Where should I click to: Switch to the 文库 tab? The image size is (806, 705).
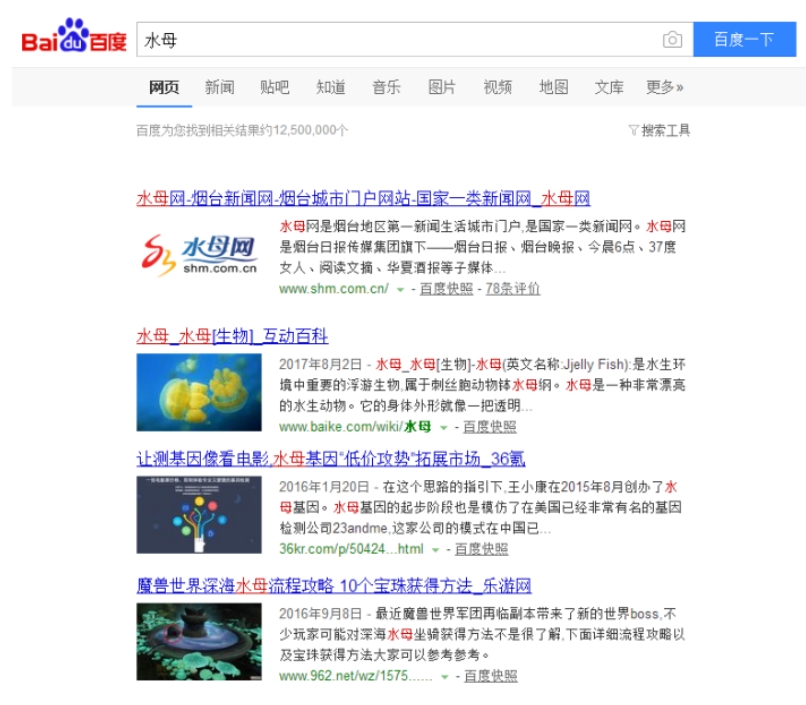point(609,87)
